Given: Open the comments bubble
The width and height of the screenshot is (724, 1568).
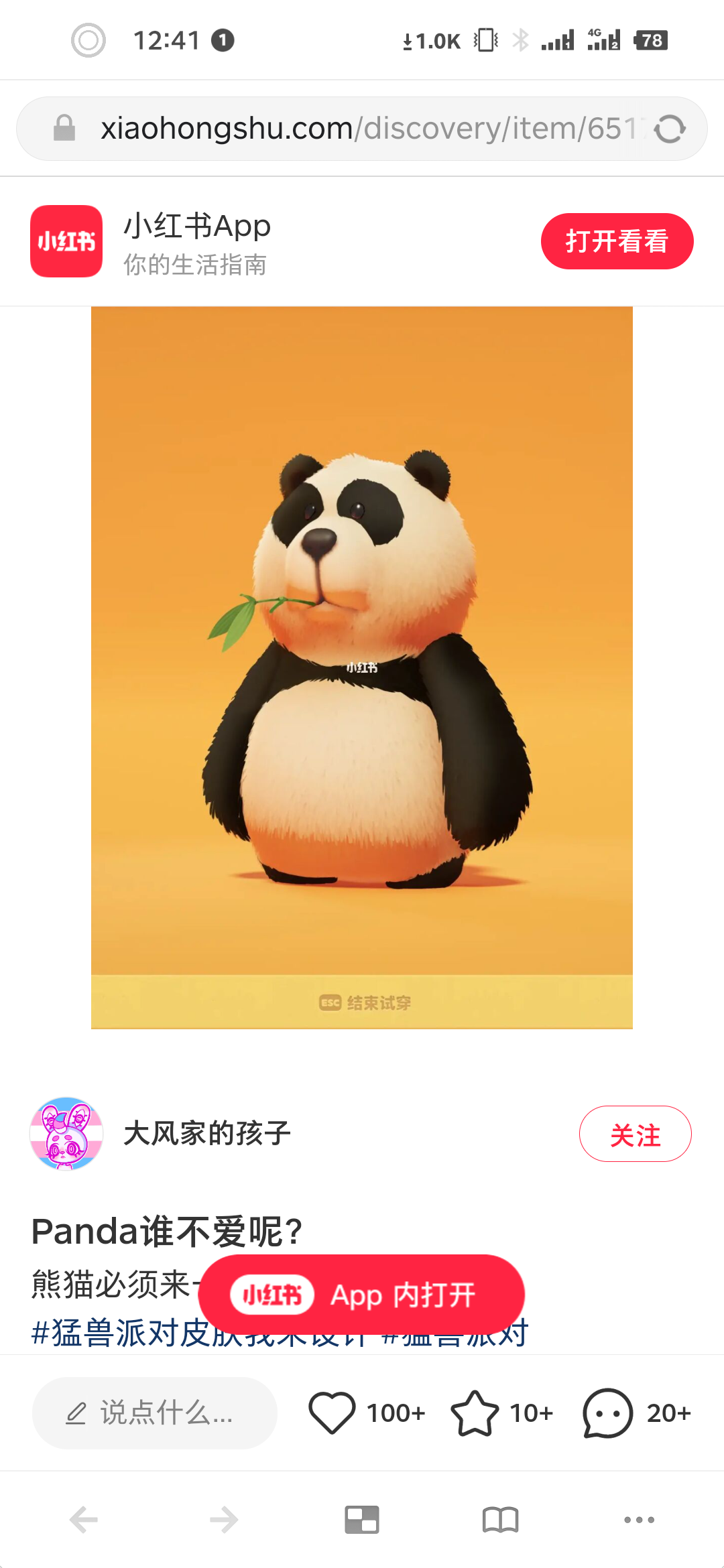Looking at the screenshot, I should point(607,1413).
